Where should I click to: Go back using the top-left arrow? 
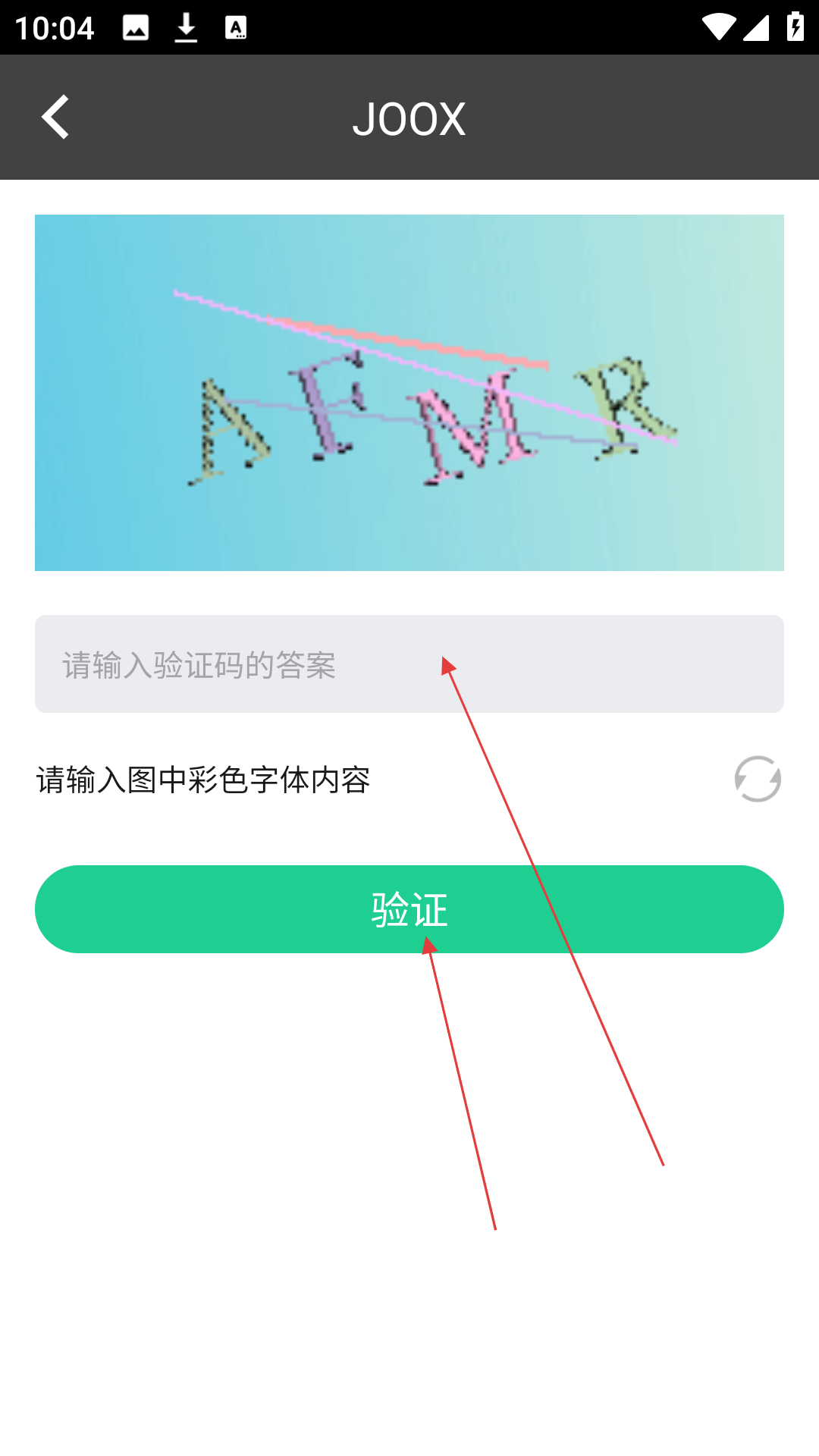55,117
